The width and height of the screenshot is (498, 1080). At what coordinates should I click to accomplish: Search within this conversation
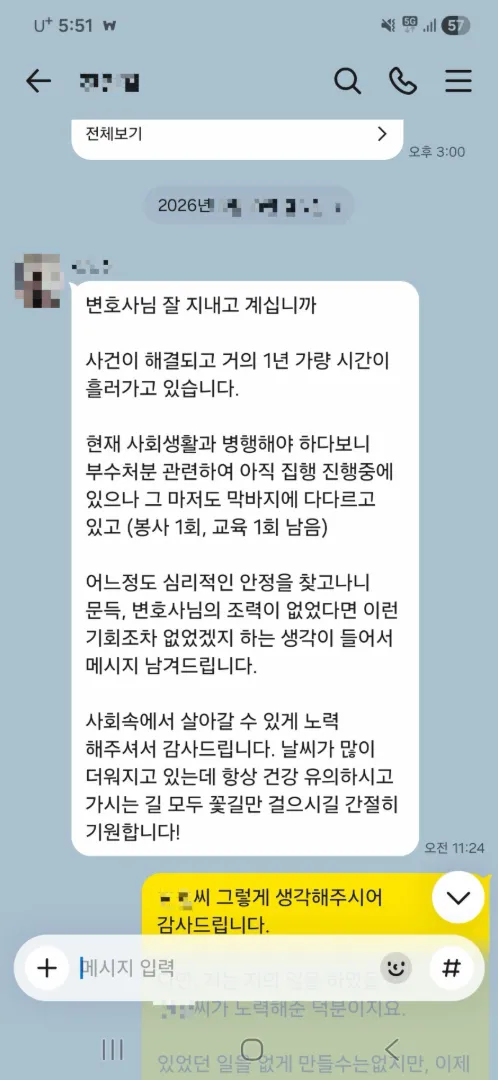[347, 81]
